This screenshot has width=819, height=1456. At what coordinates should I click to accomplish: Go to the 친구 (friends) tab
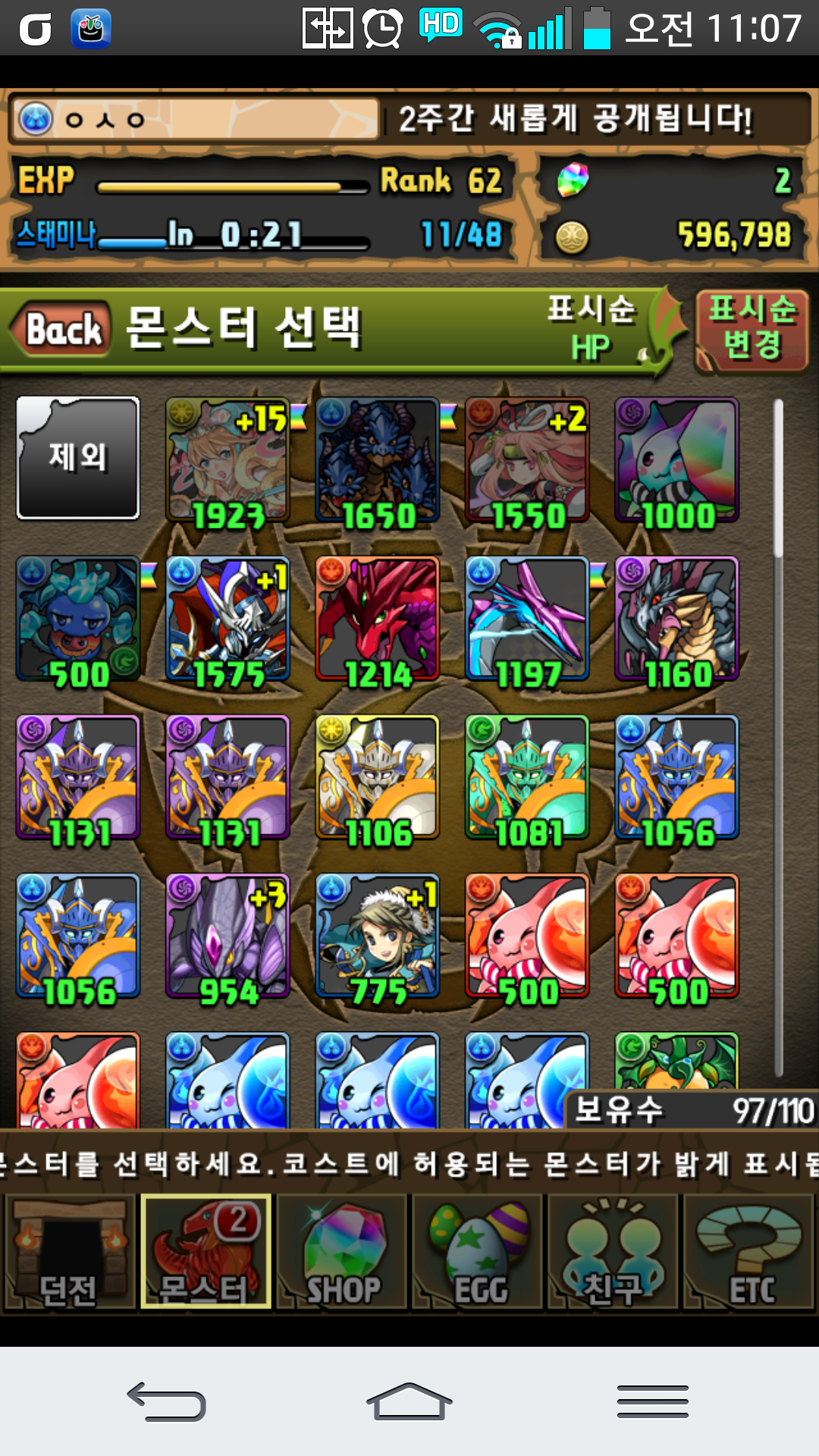(613, 1251)
